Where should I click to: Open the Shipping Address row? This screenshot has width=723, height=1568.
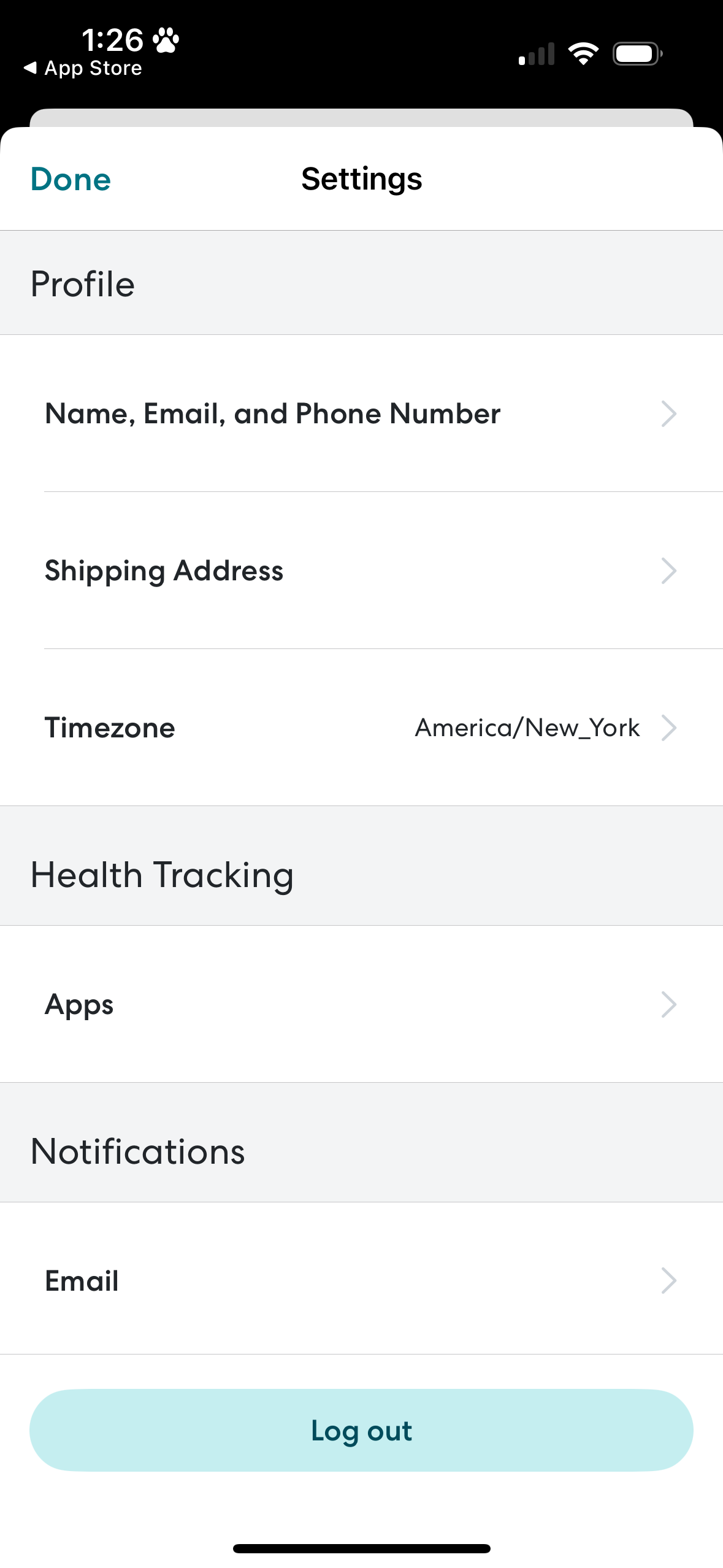(361, 571)
